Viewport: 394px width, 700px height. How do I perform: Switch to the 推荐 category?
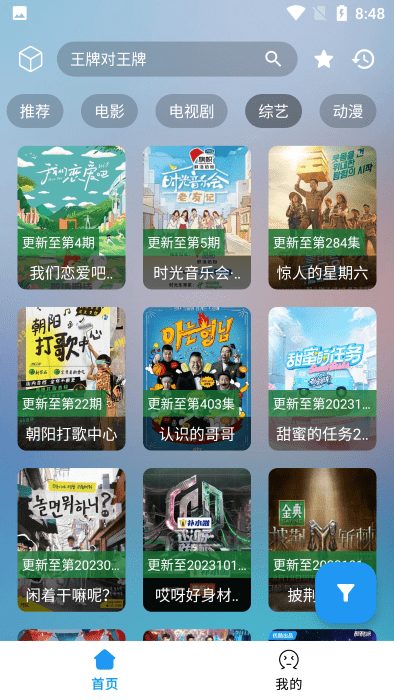click(x=35, y=111)
